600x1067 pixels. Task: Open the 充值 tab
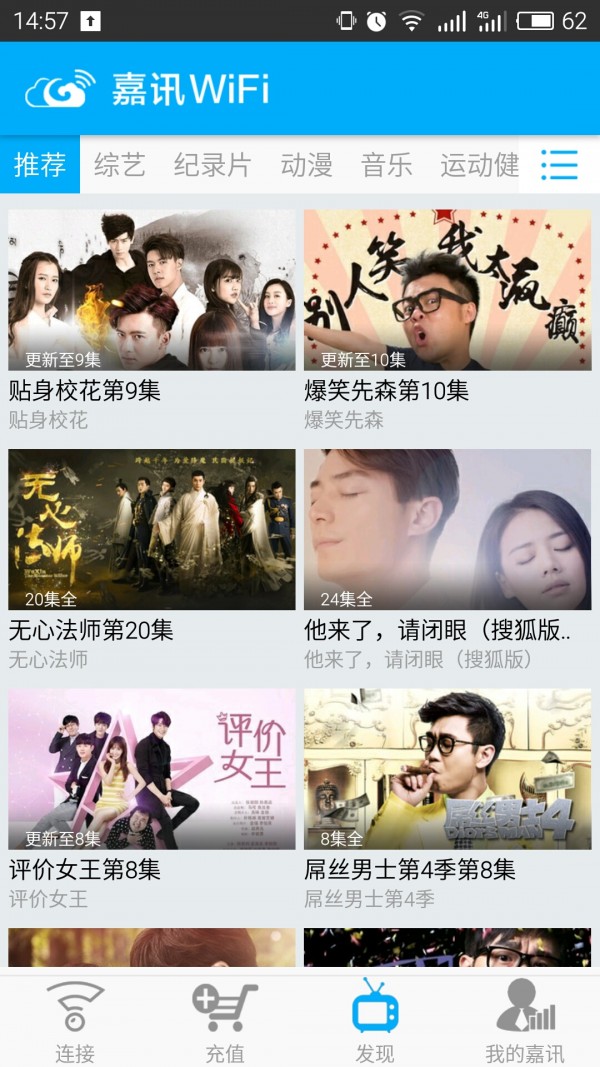coord(225,1021)
